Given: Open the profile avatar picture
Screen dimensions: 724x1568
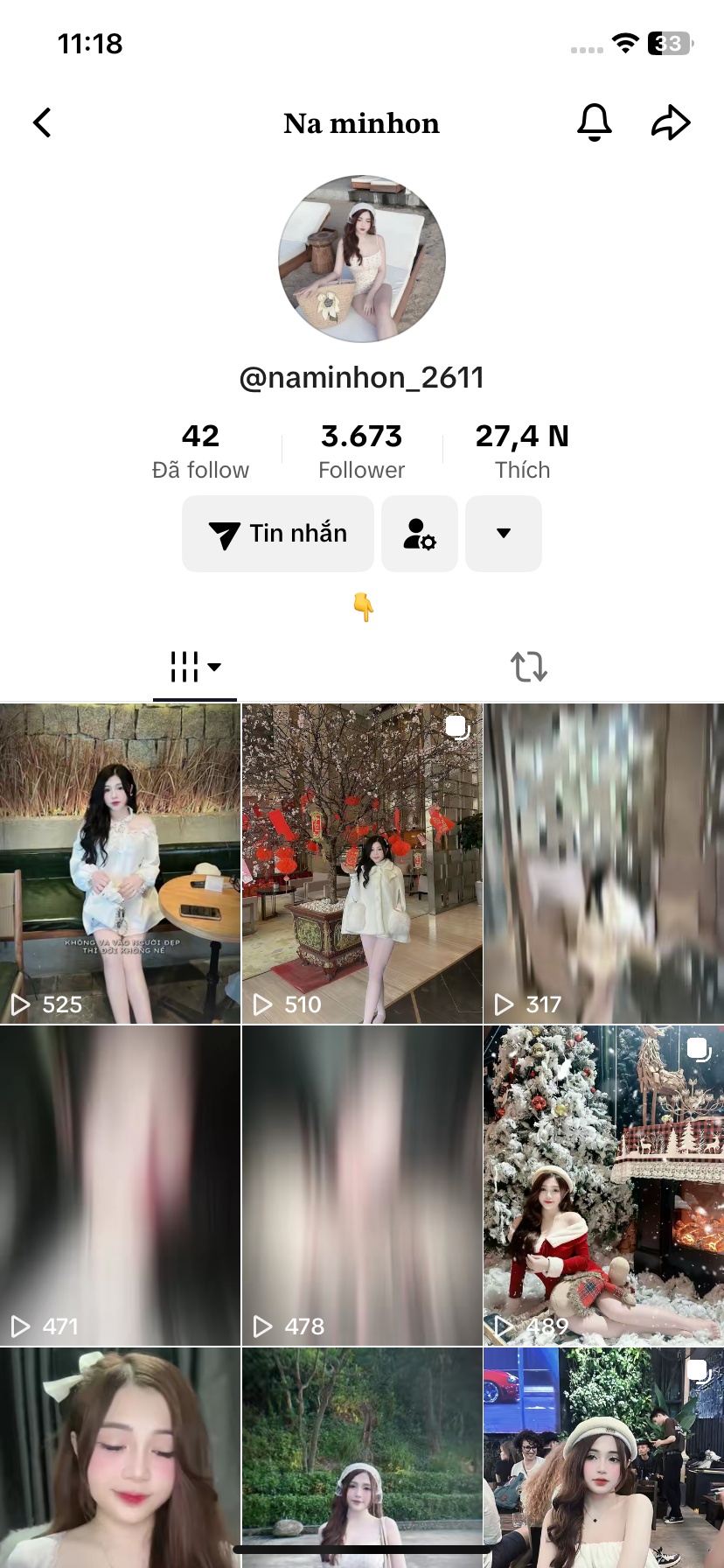Looking at the screenshot, I should (x=362, y=258).
